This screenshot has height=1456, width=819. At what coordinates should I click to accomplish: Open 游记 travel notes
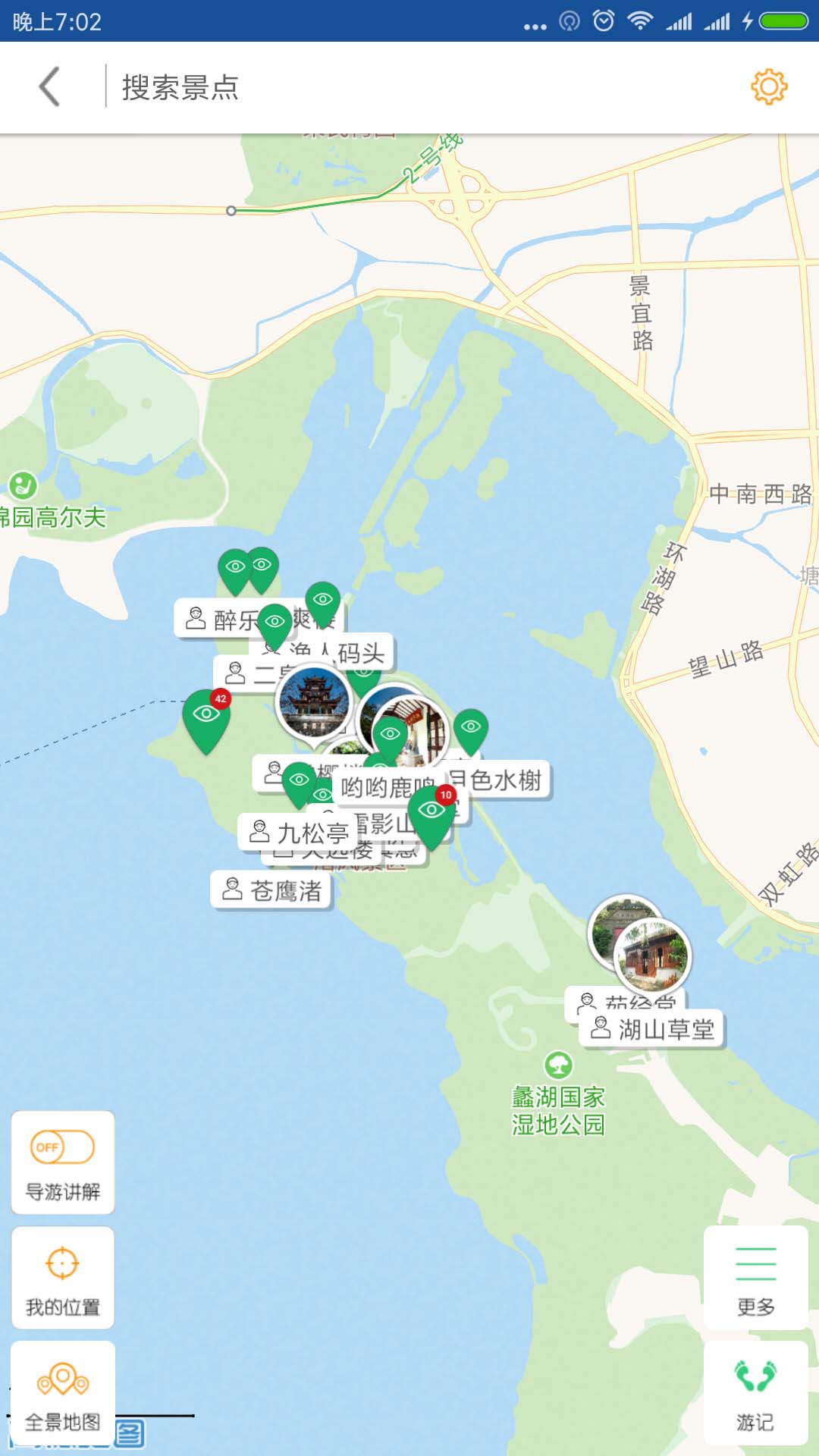755,1392
